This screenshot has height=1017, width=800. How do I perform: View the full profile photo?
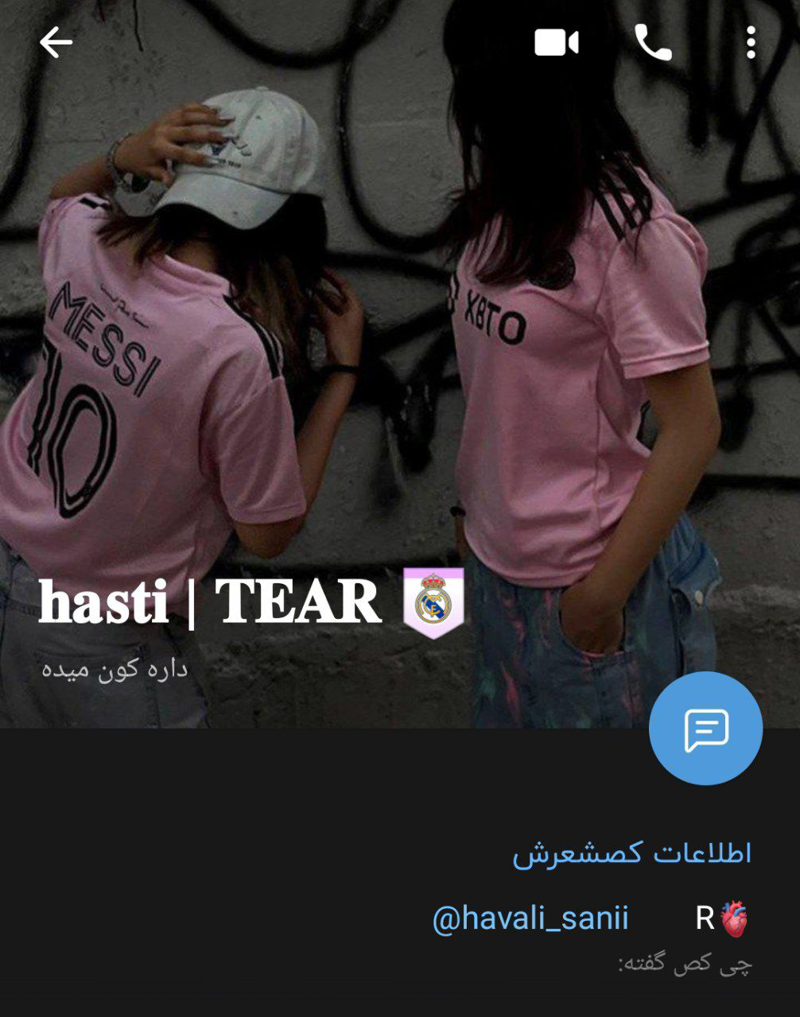click(400, 350)
